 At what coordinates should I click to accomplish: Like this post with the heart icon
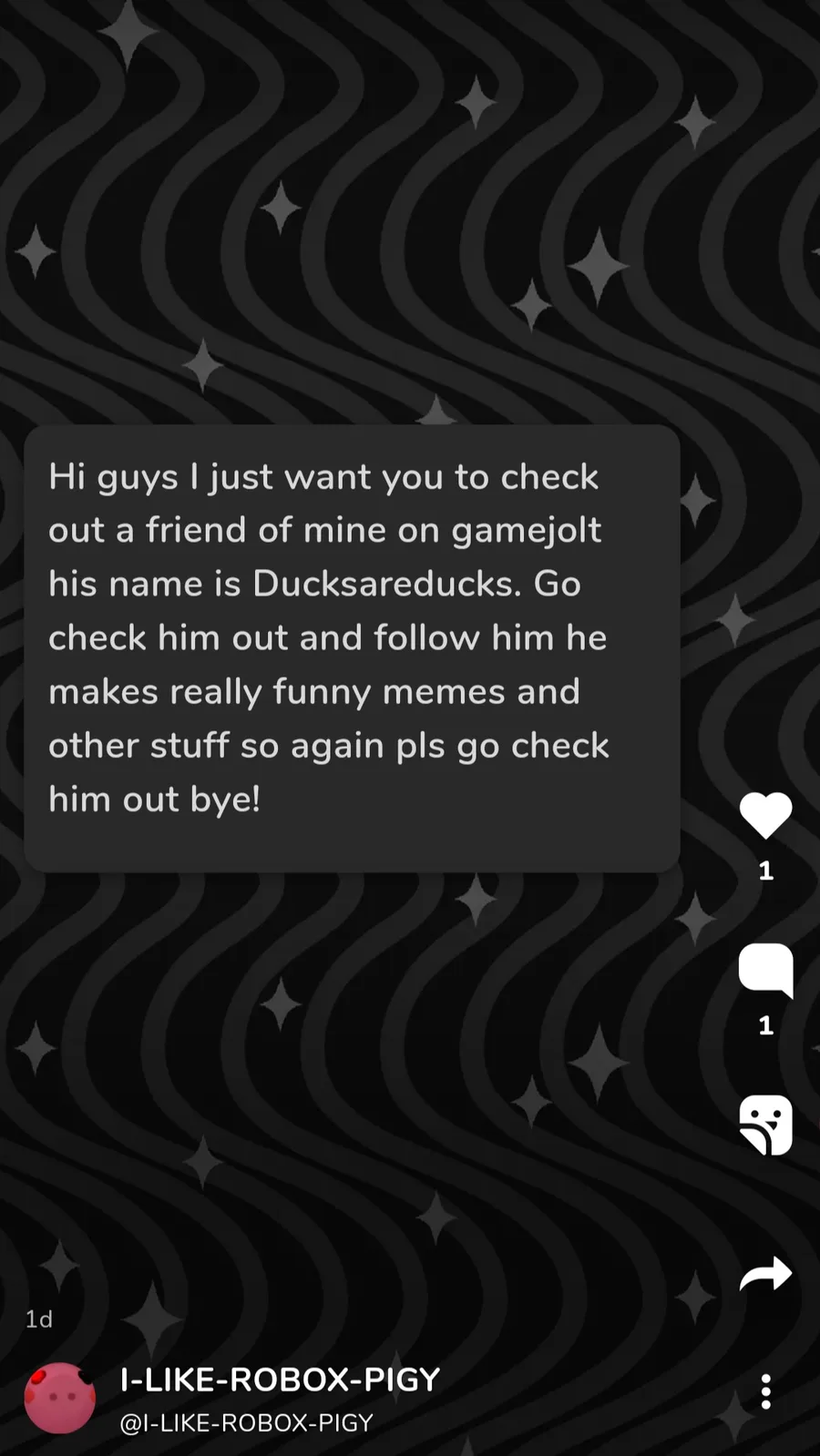click(x=765, y=815)
